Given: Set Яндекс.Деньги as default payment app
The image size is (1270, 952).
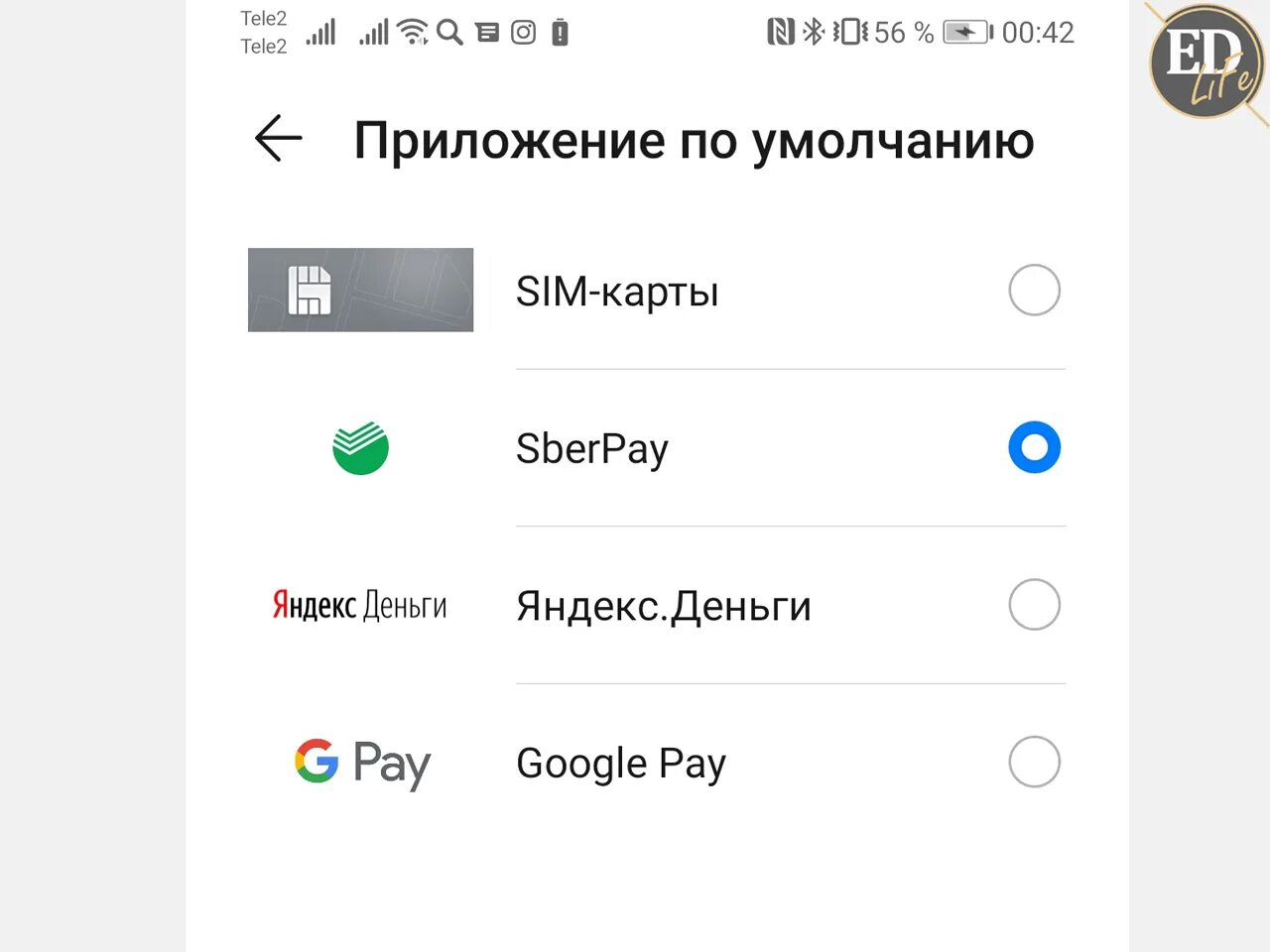Looking at the screenshot, I should (x=1034, y=605).
